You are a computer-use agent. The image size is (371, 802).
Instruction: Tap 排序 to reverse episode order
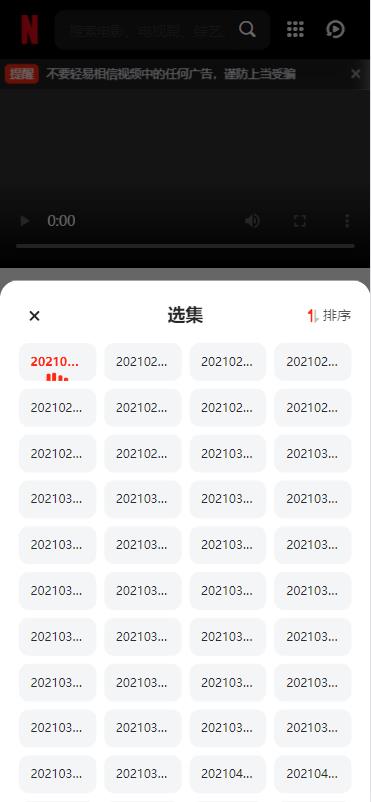coord(329,316)
